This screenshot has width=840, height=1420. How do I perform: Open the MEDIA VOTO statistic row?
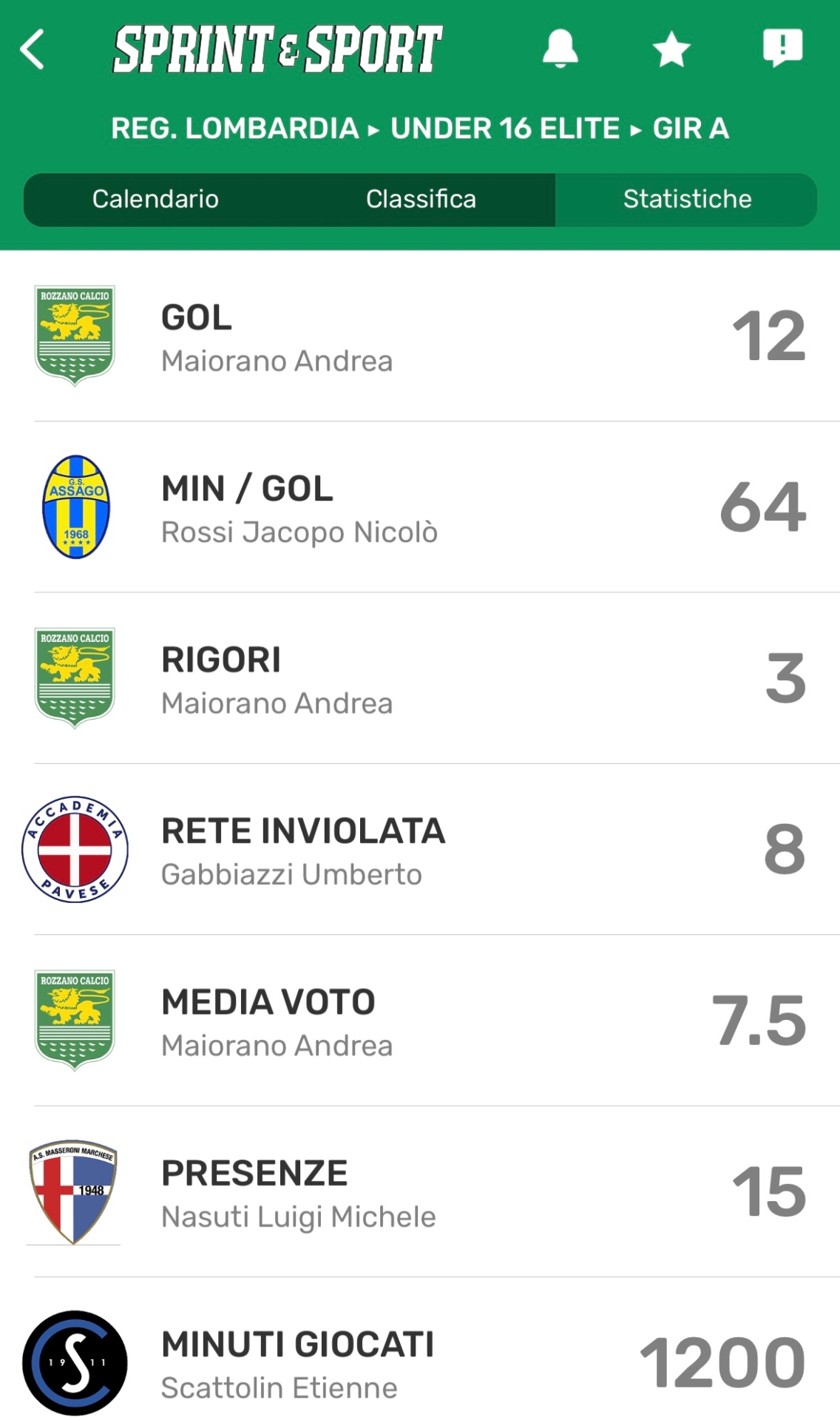[x=420, y=1021]
